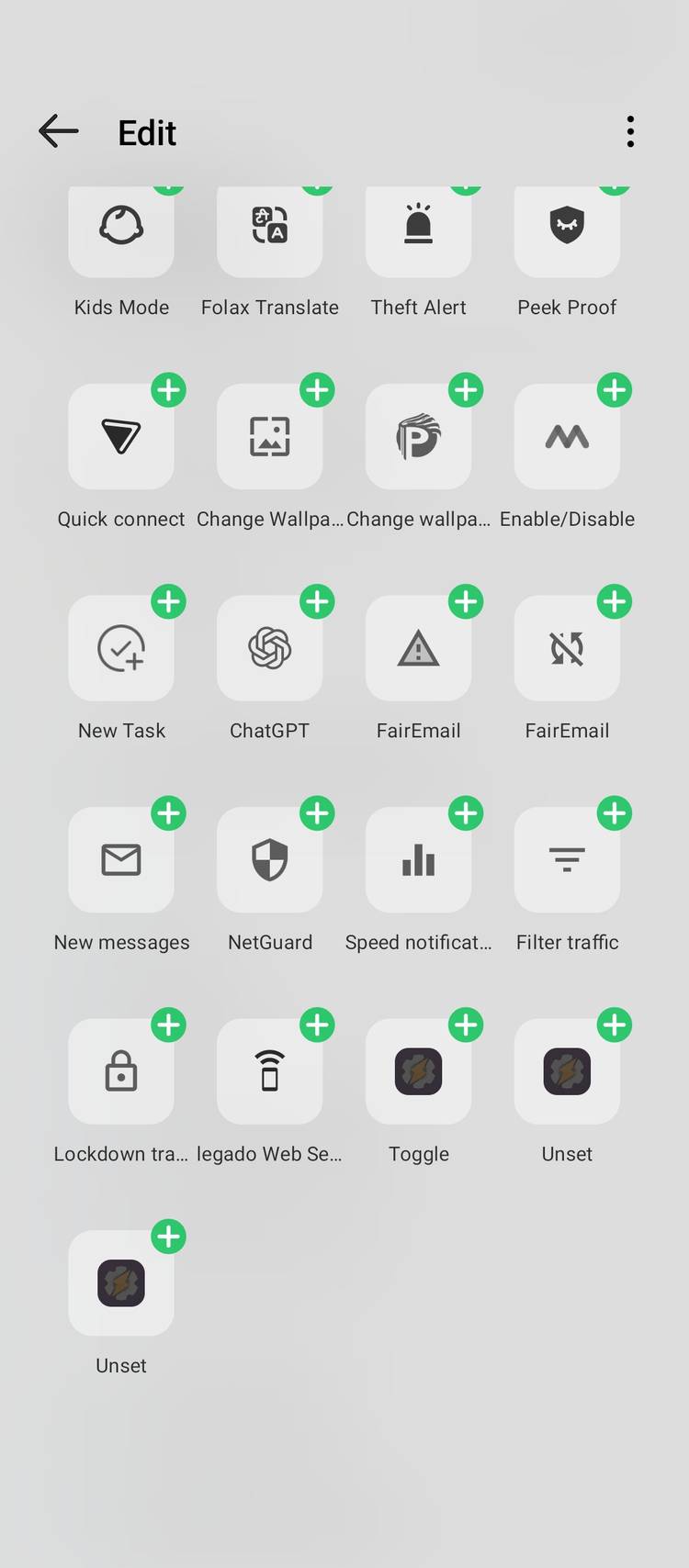This screenshot has height=1568, width=689.
Task: Select the Folax Translate icon
Action: click(270, 230)
